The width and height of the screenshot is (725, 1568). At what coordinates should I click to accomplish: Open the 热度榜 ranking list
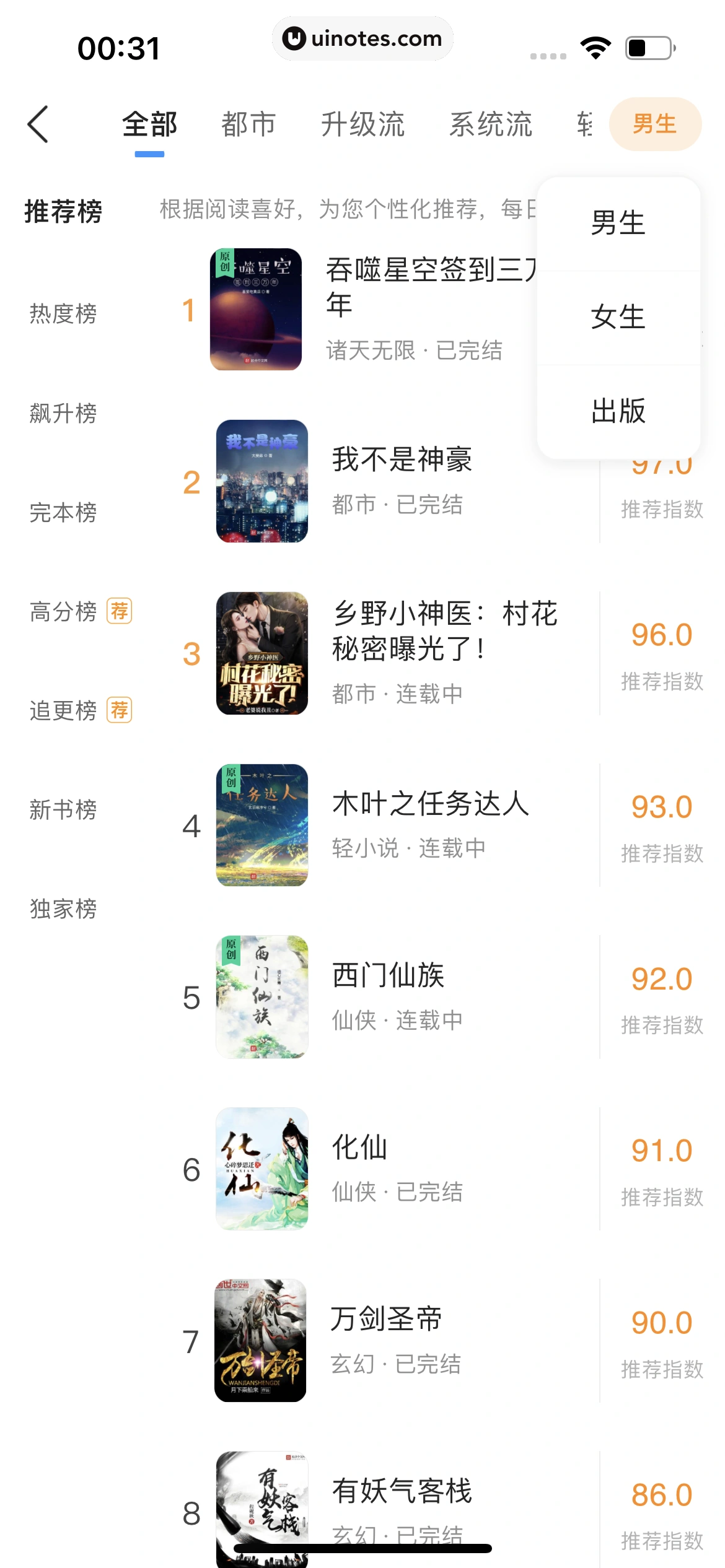[x=63, y=314]
